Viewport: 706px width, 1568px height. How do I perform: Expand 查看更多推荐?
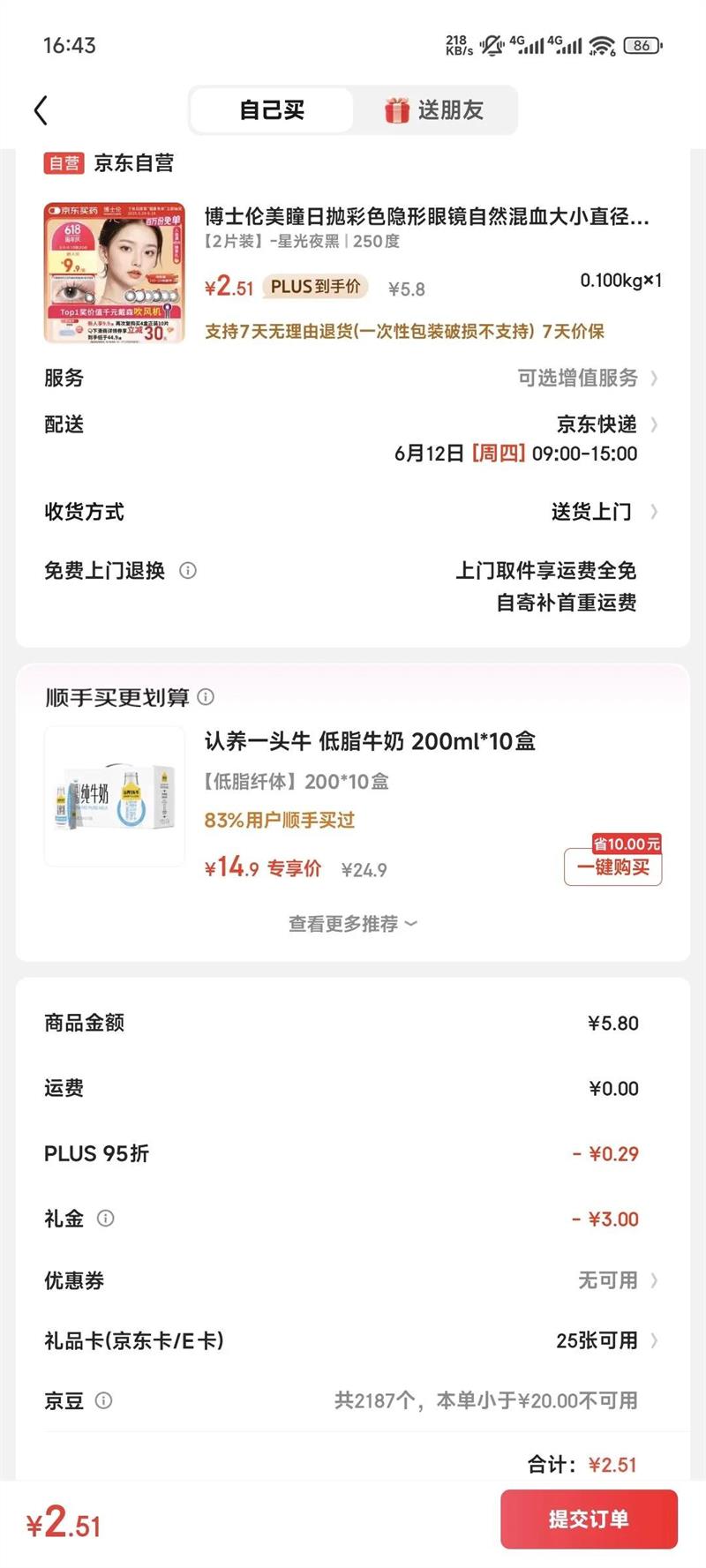(352, 924)
